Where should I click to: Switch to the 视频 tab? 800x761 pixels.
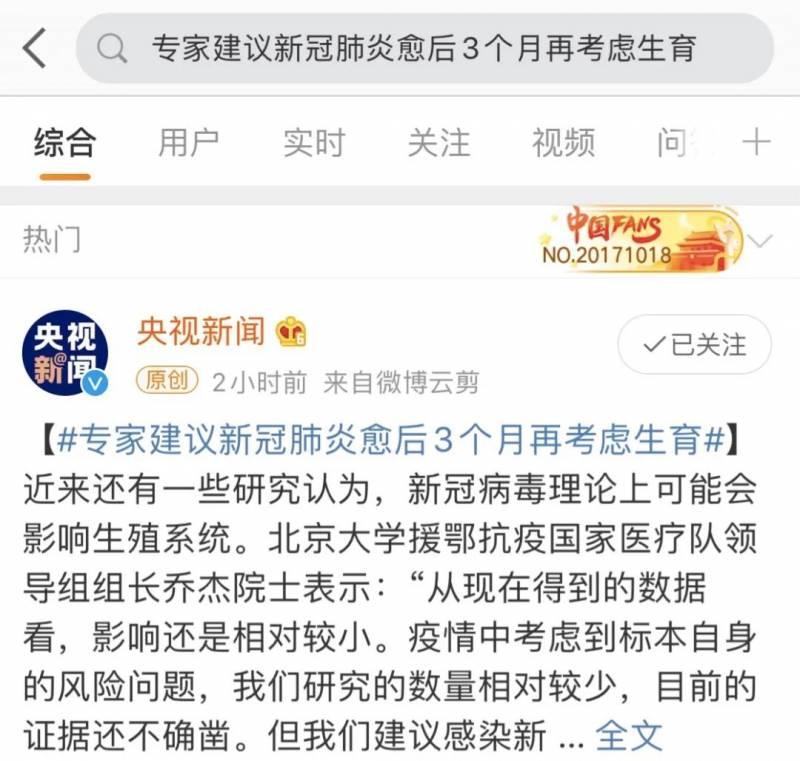563,143
